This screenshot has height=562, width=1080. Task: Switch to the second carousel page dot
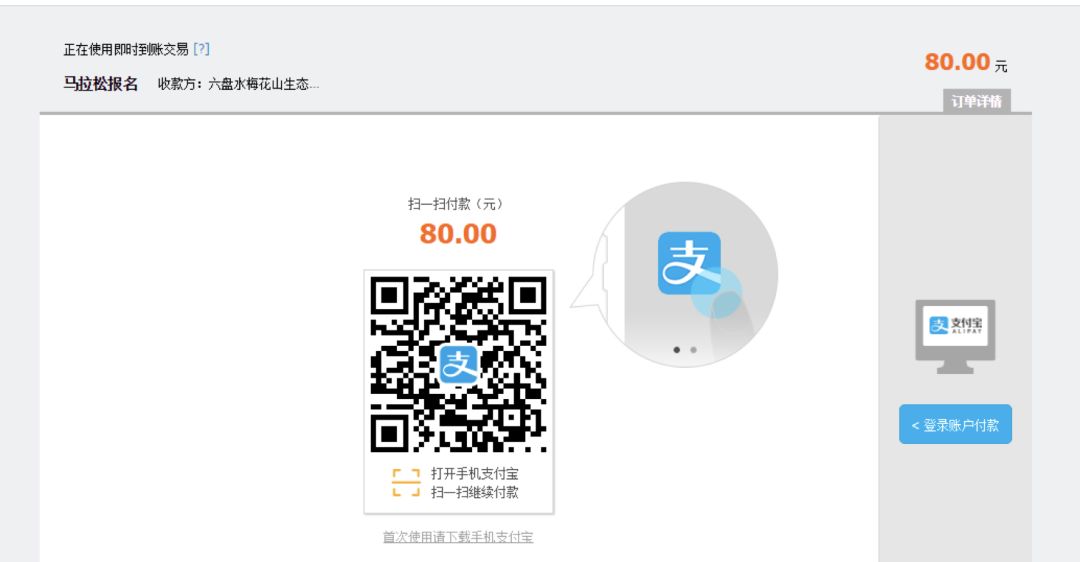tap(694, 350)
